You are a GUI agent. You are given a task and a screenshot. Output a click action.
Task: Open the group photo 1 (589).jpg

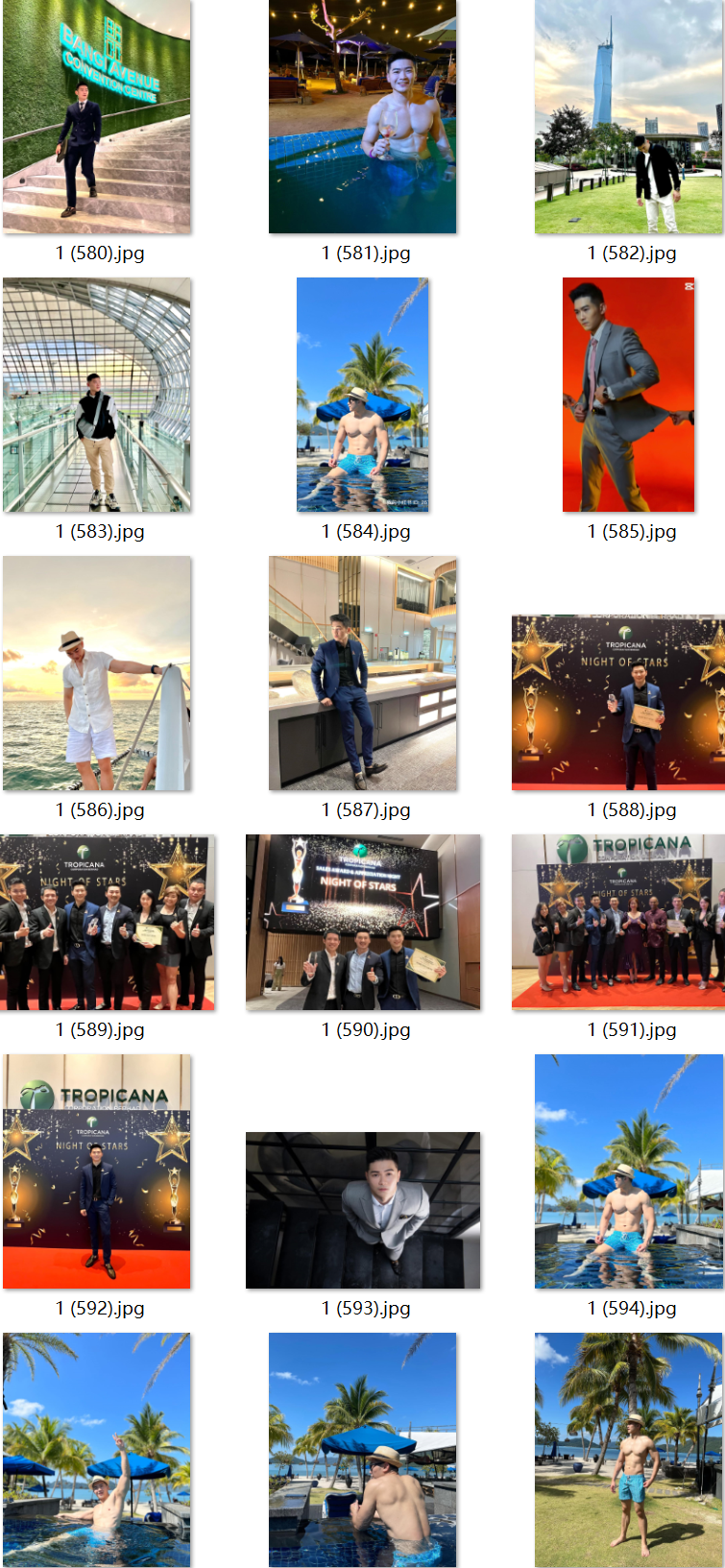pos(108,922)
